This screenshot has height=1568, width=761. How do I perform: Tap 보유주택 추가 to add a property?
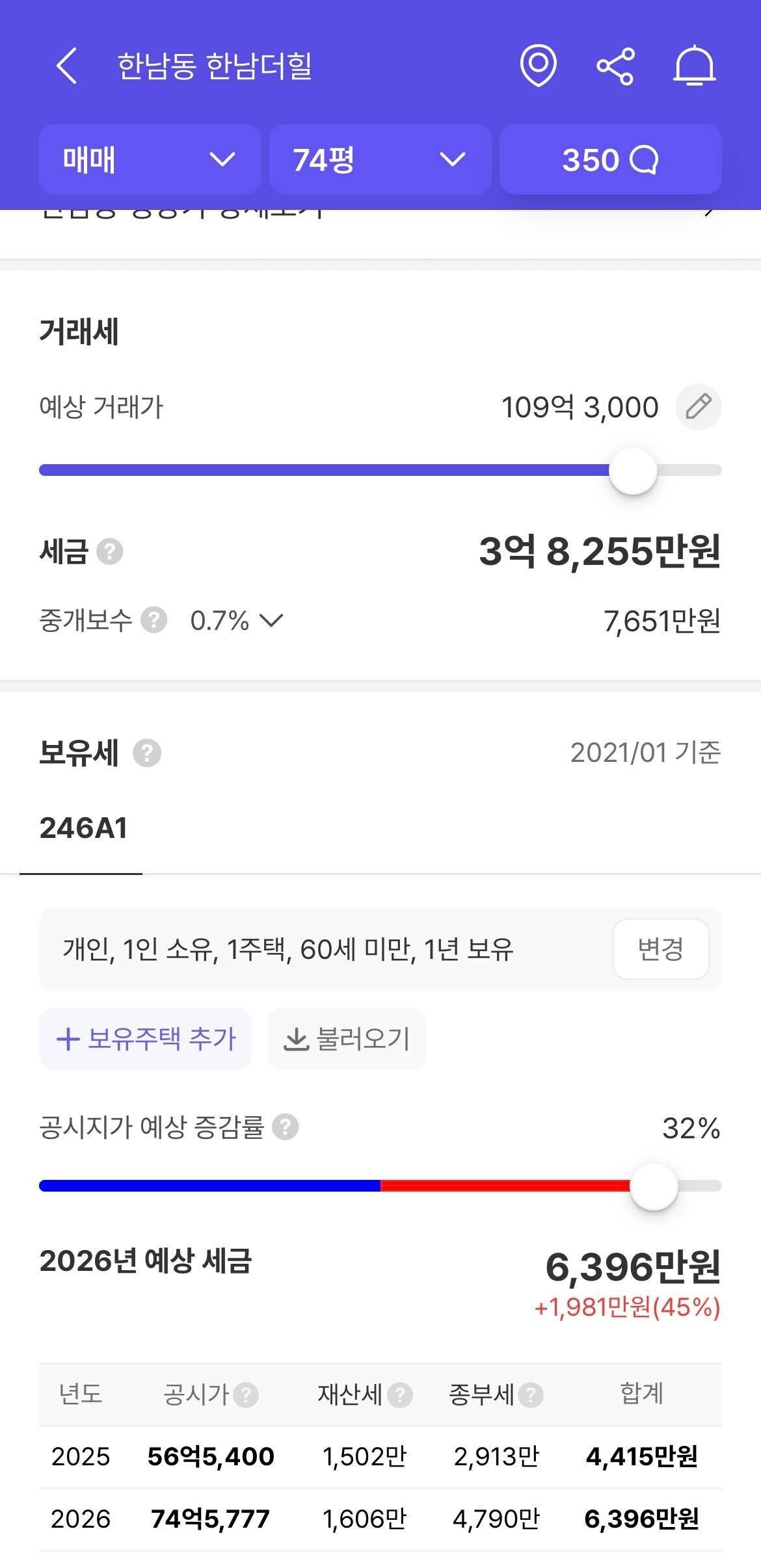(144, 1038)
